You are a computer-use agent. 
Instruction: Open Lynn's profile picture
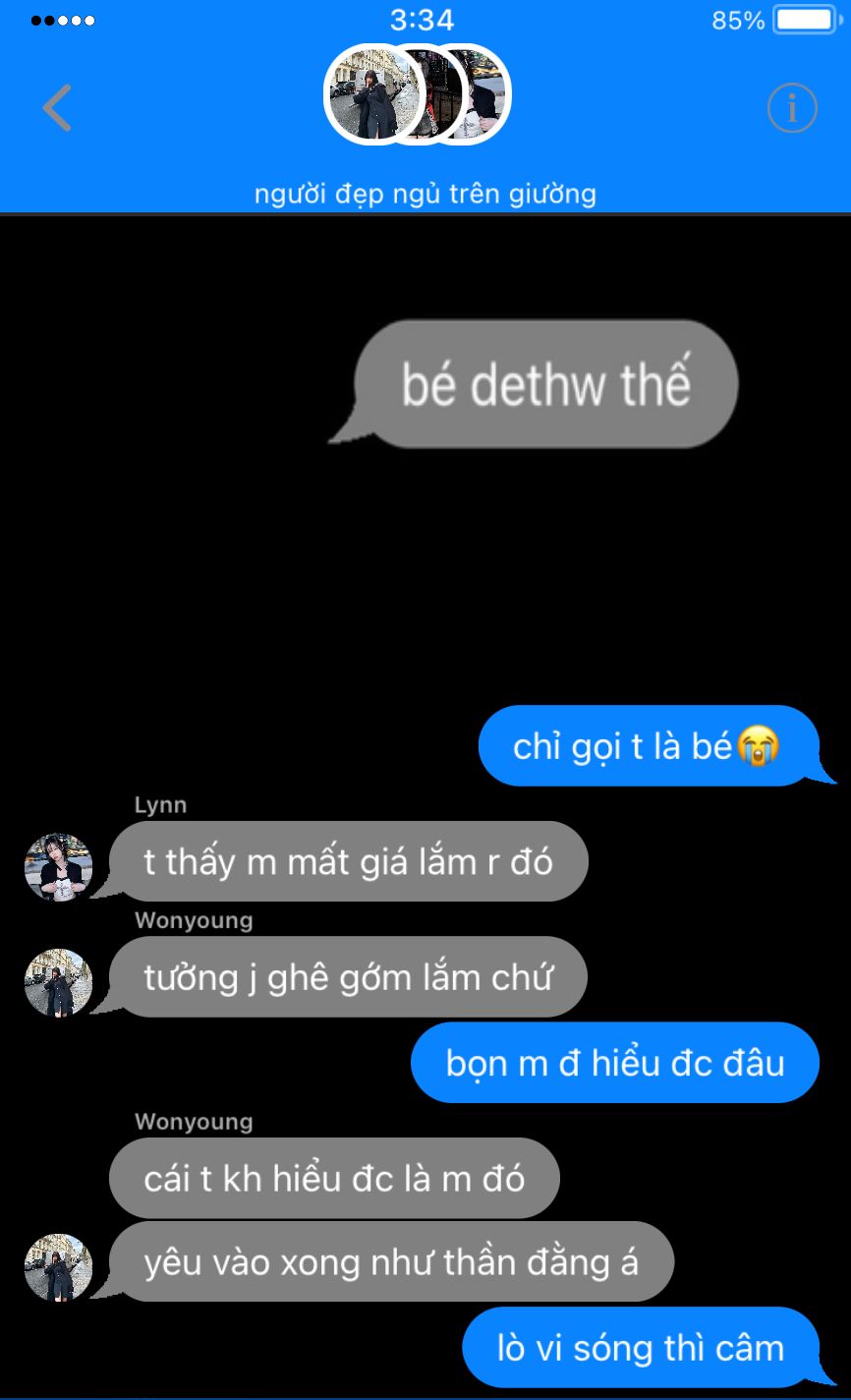(x=58, y=867)
